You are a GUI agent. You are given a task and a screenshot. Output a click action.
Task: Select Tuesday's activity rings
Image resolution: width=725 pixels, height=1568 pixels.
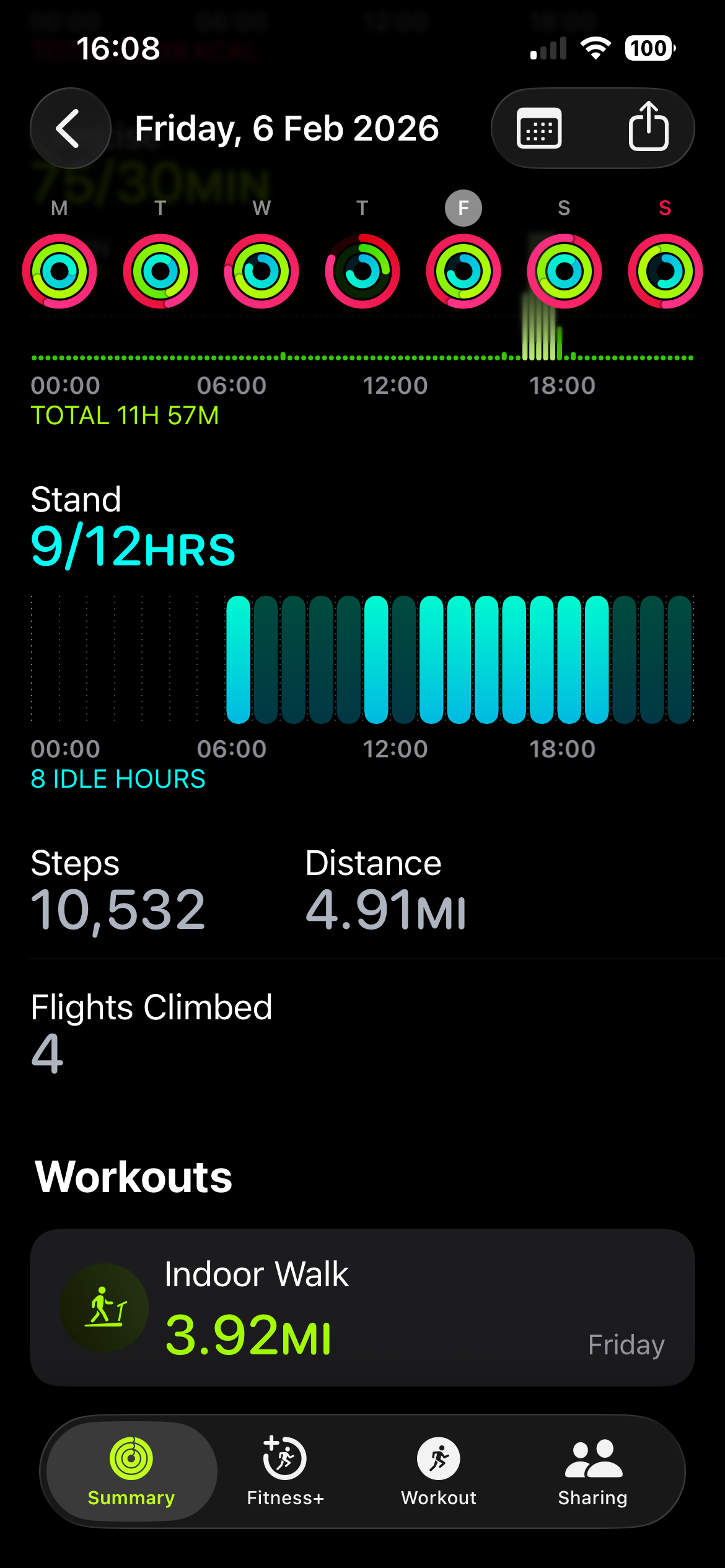pos(160,271)
